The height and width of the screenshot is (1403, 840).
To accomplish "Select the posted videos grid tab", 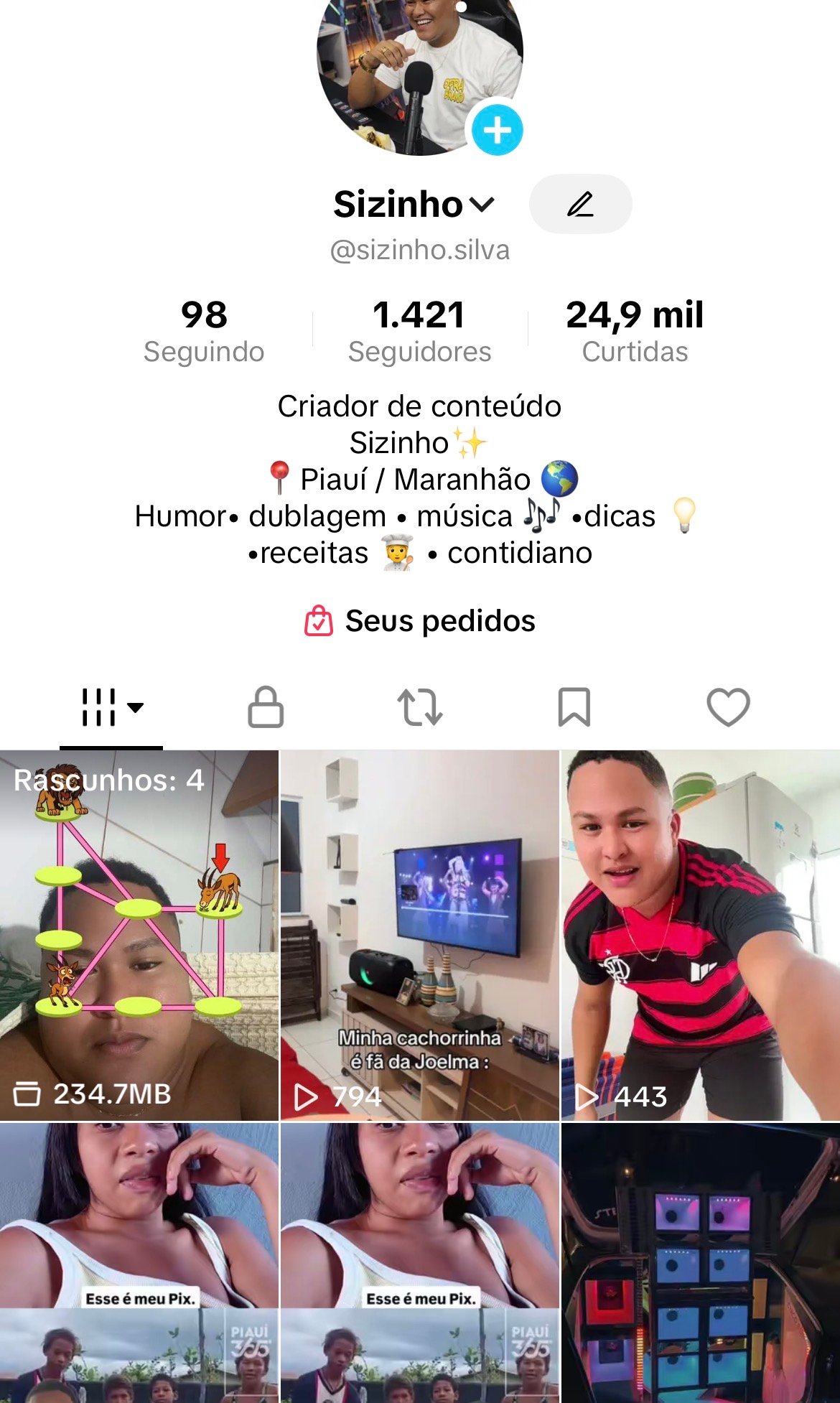I will [x=111, y=708].
